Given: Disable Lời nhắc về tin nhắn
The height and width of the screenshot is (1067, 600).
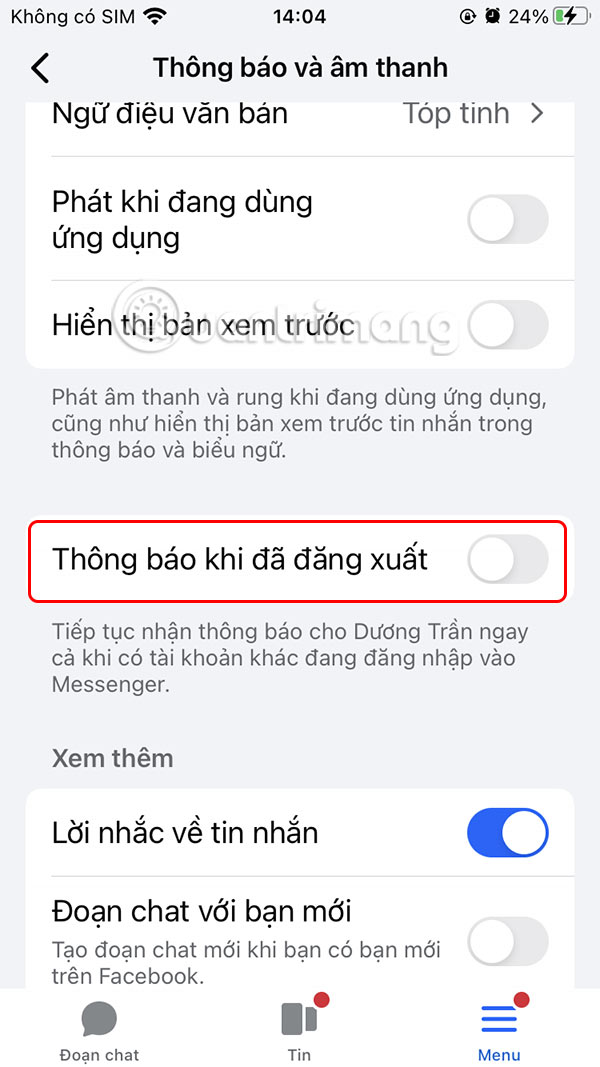Looking at the screenshot, I should (508, 833).
